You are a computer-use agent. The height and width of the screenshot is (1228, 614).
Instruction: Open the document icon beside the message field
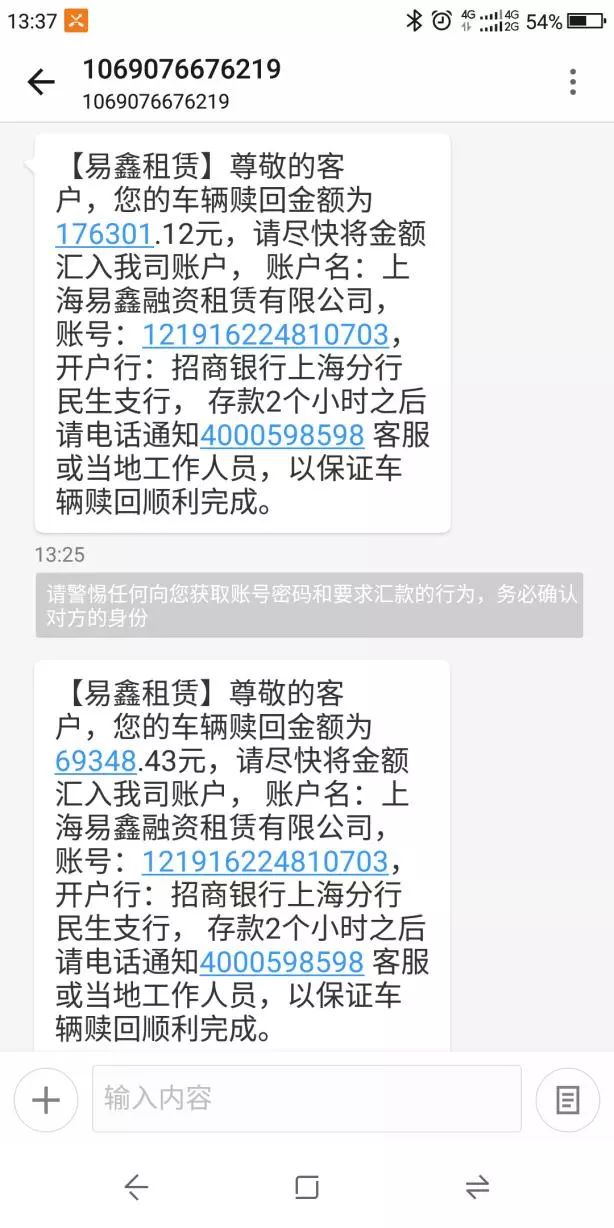coord(567,1100)
